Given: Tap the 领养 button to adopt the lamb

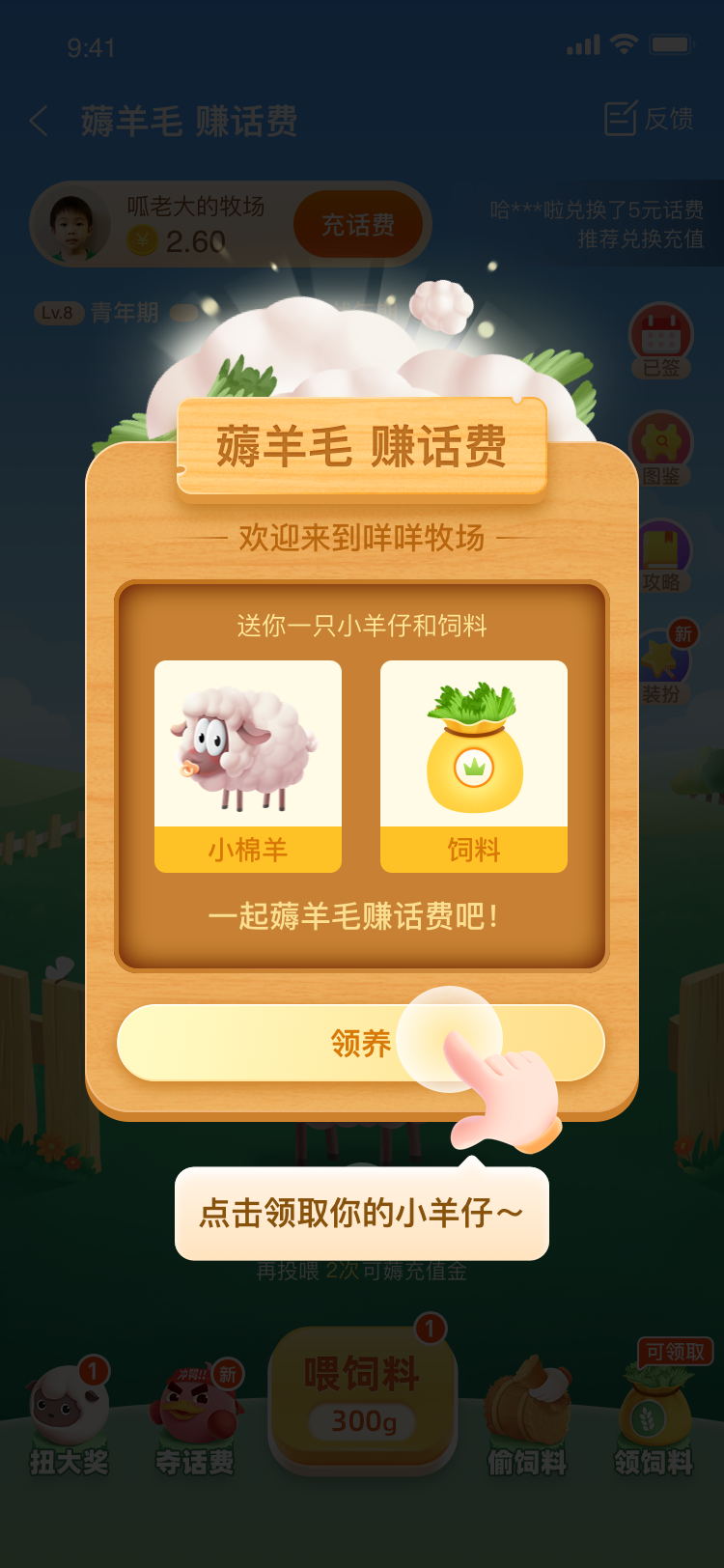Looking at the screenshot, I should (x=360, y=1043).
